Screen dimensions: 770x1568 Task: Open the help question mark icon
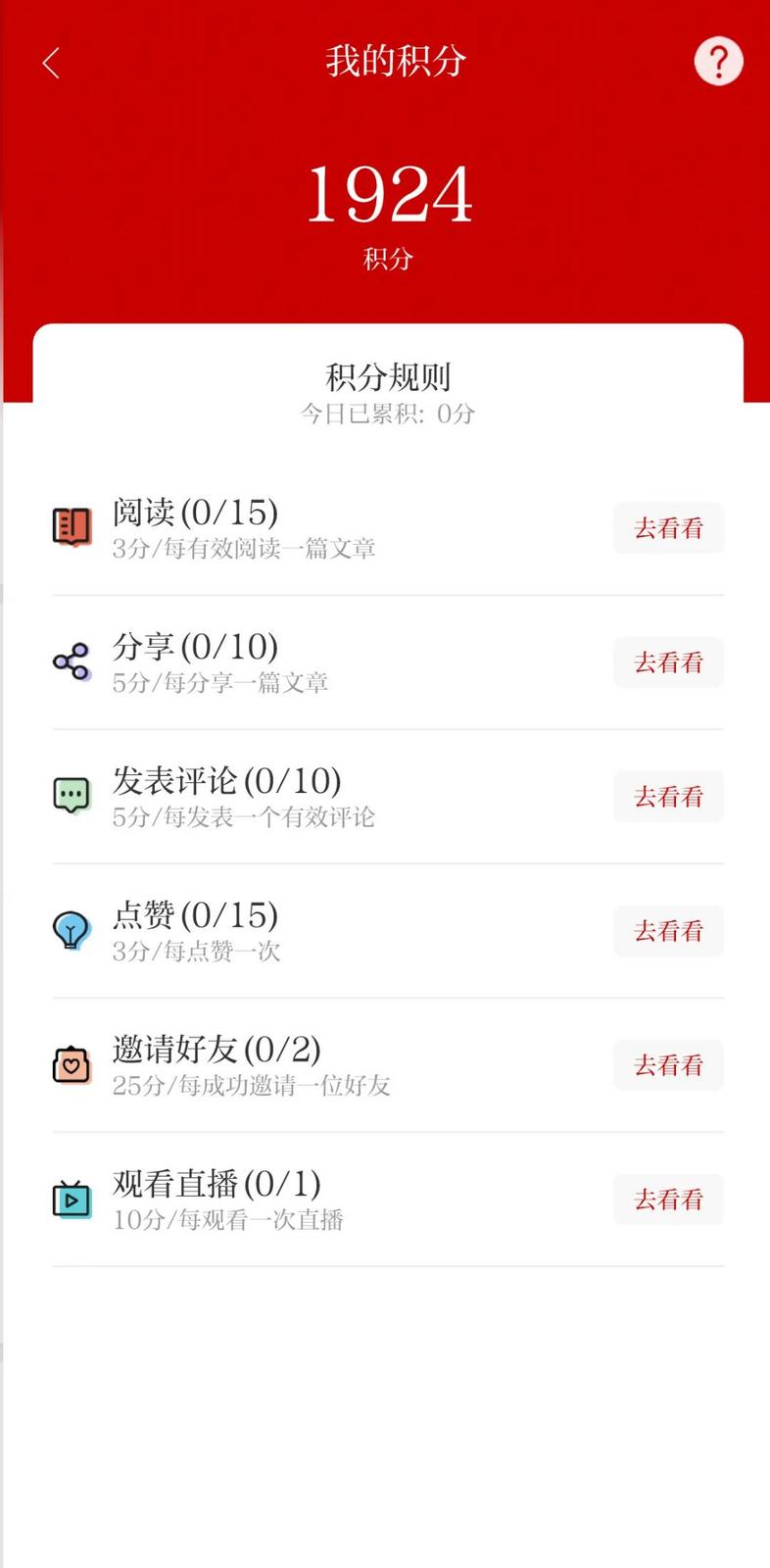pos(718,62)
